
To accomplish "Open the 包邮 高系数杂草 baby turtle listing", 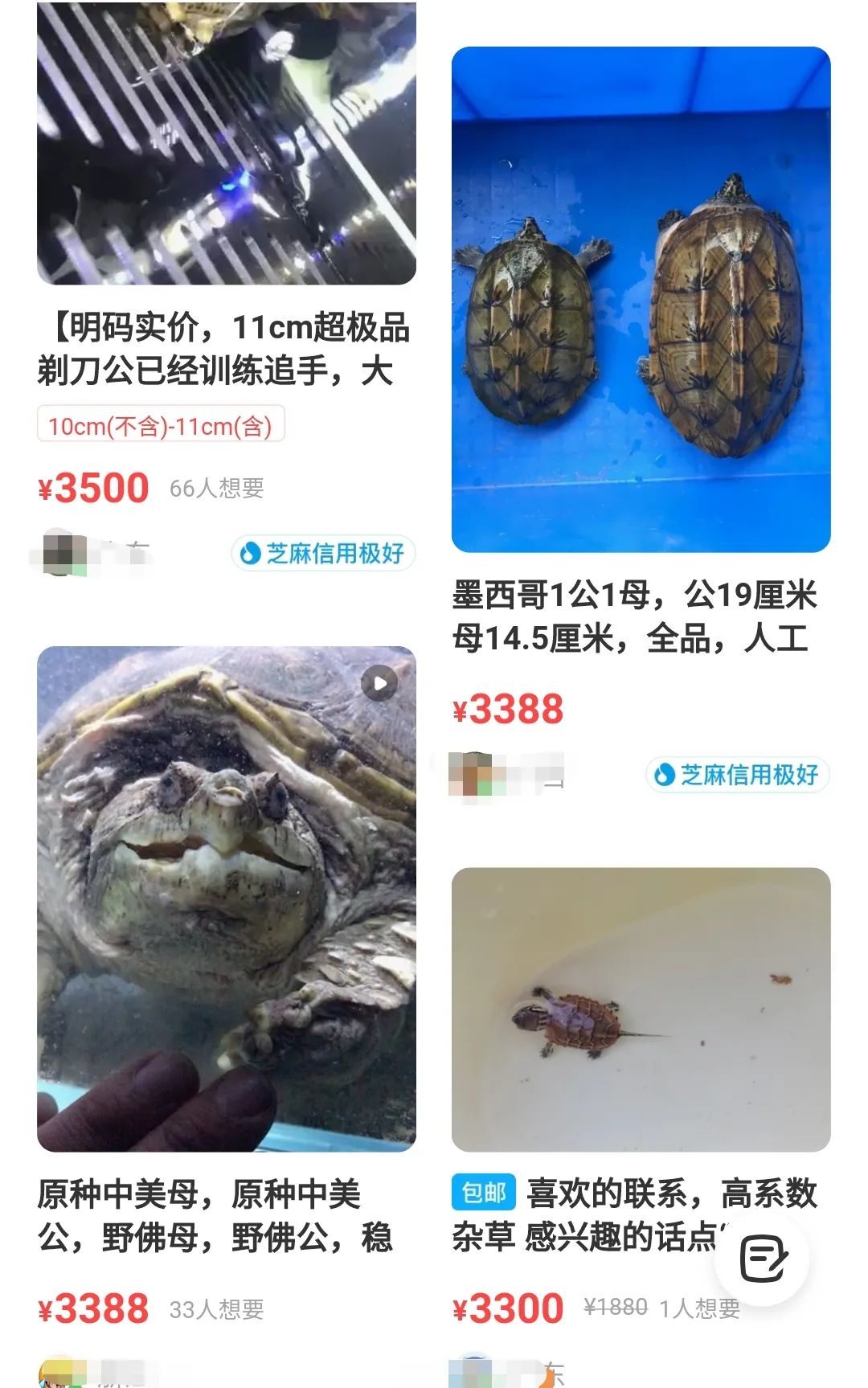I will click(641, 1009).
